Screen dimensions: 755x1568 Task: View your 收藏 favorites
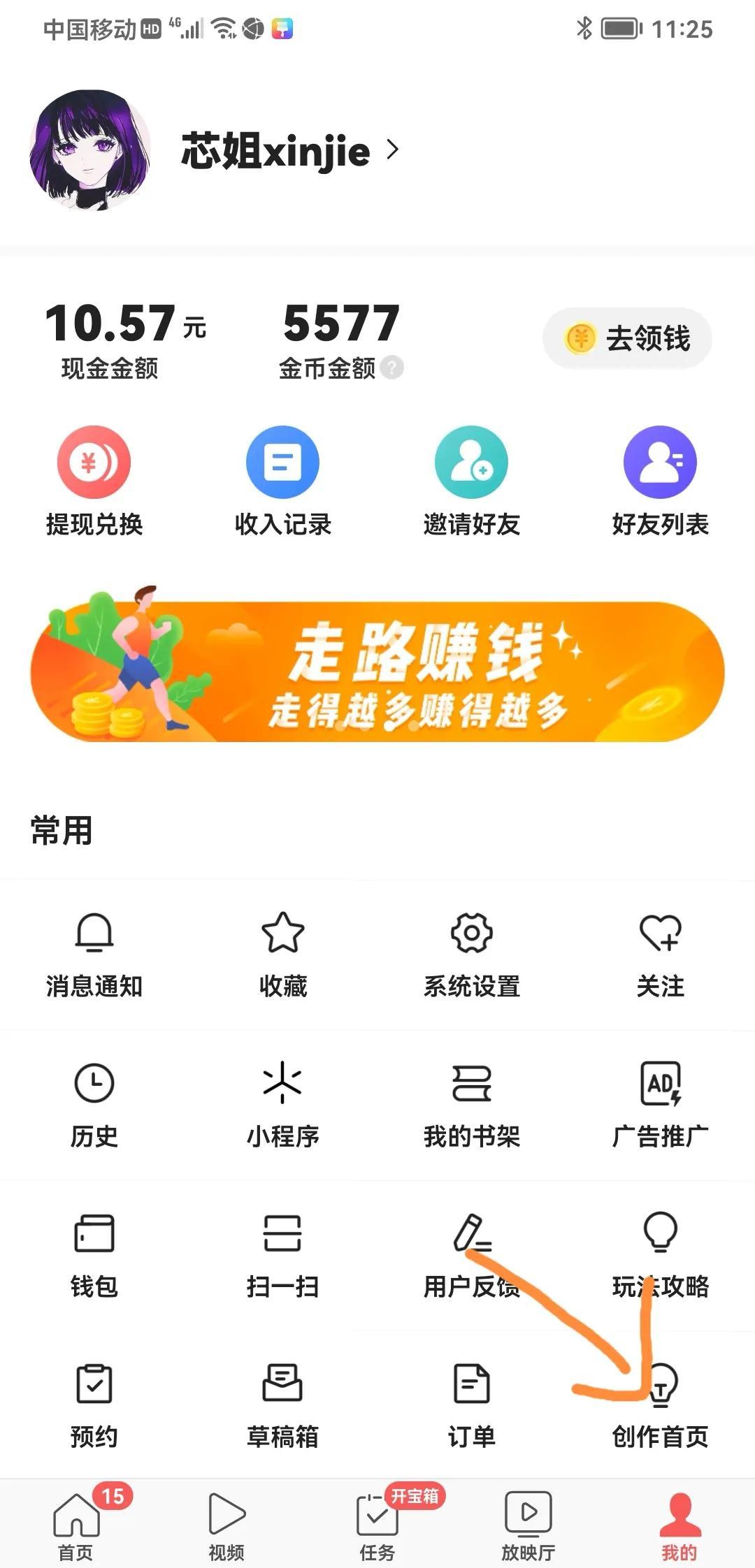coord(282,957)
